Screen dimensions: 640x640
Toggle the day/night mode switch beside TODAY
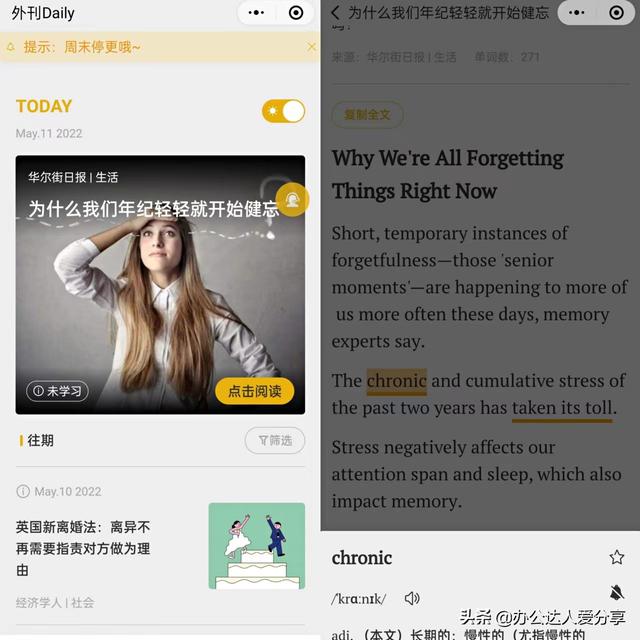[283, 111]
